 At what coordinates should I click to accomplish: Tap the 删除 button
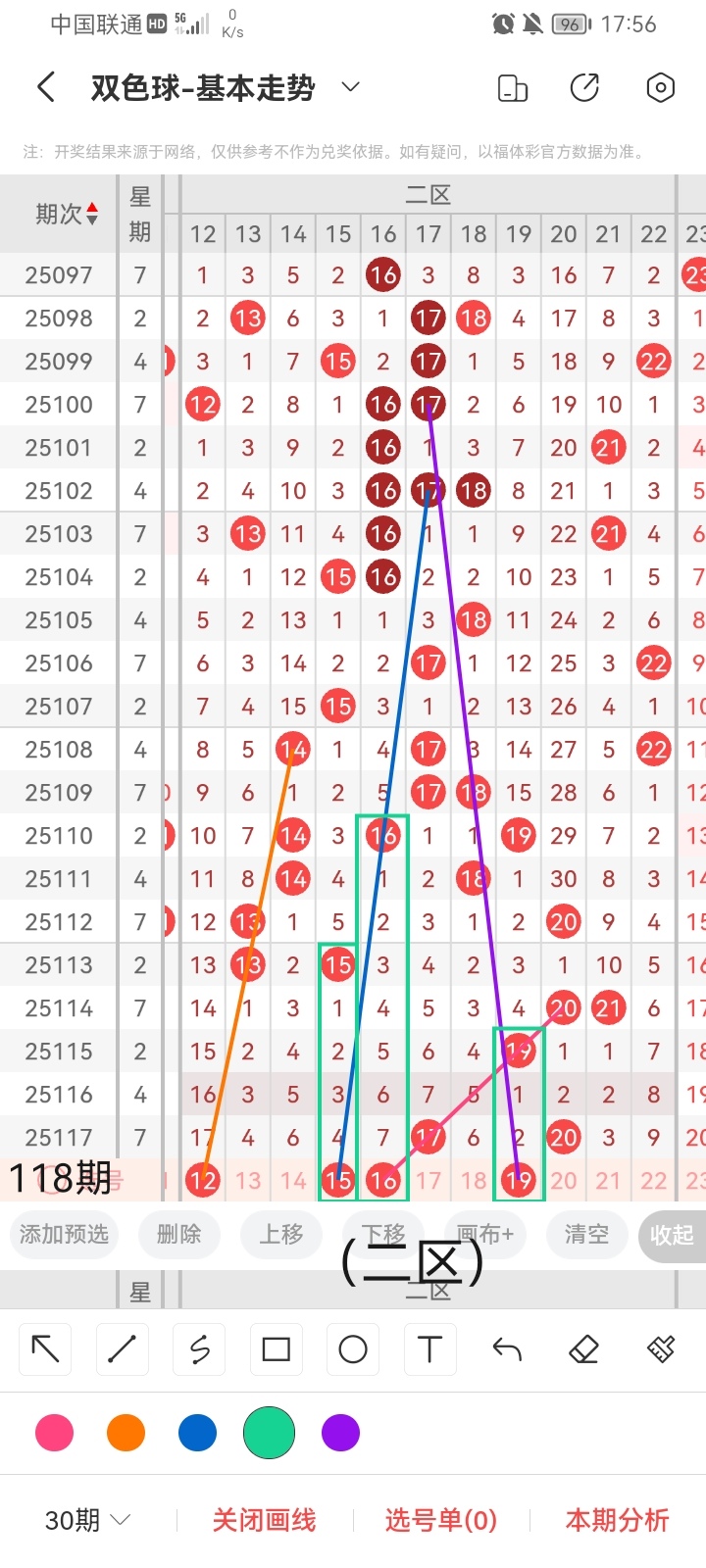(x=178, y=1235)
